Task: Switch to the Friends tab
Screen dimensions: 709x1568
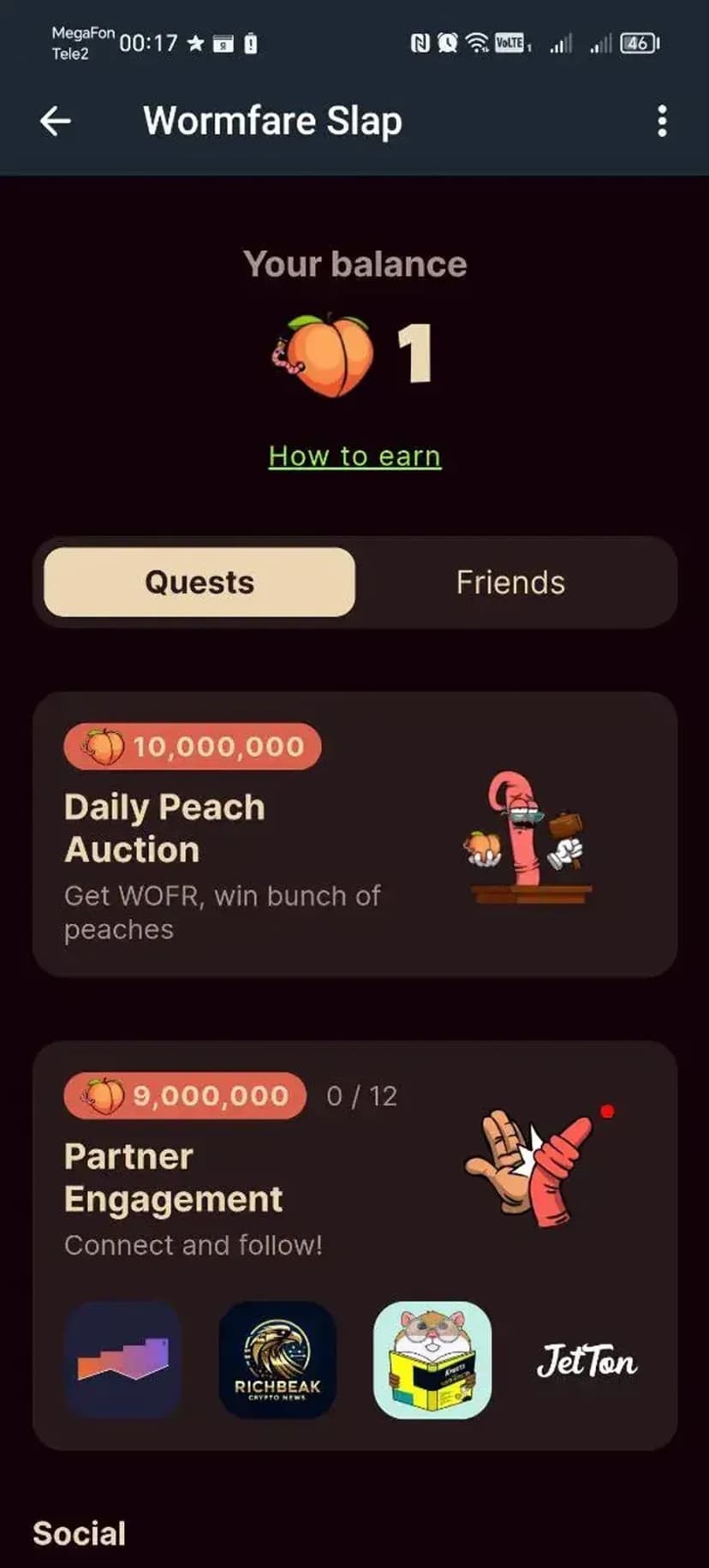Action: (x=510, y=582)
